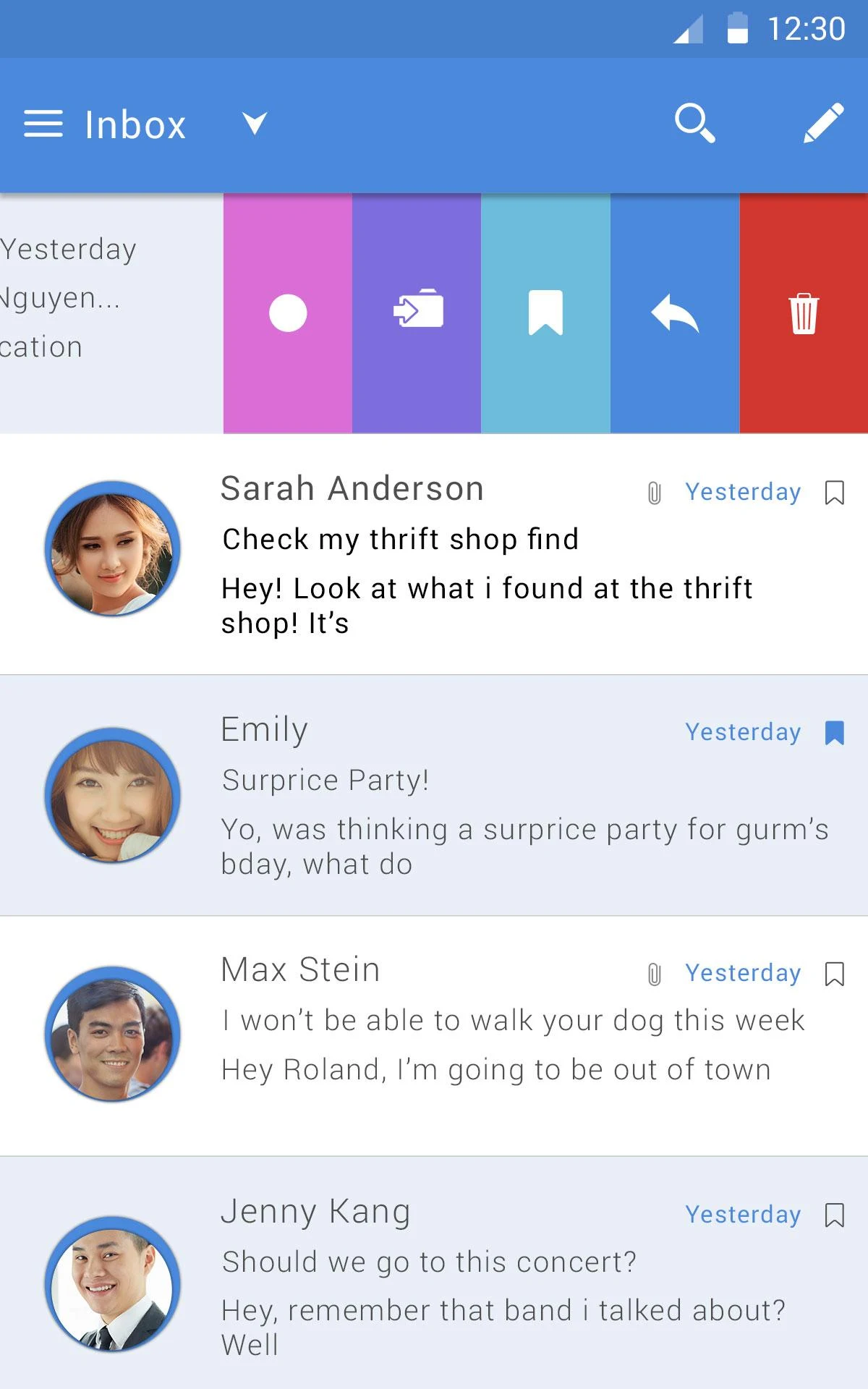Open the hamburger navigation menu
This screenshot has width=868, height=1389.
tap(43, 124)
